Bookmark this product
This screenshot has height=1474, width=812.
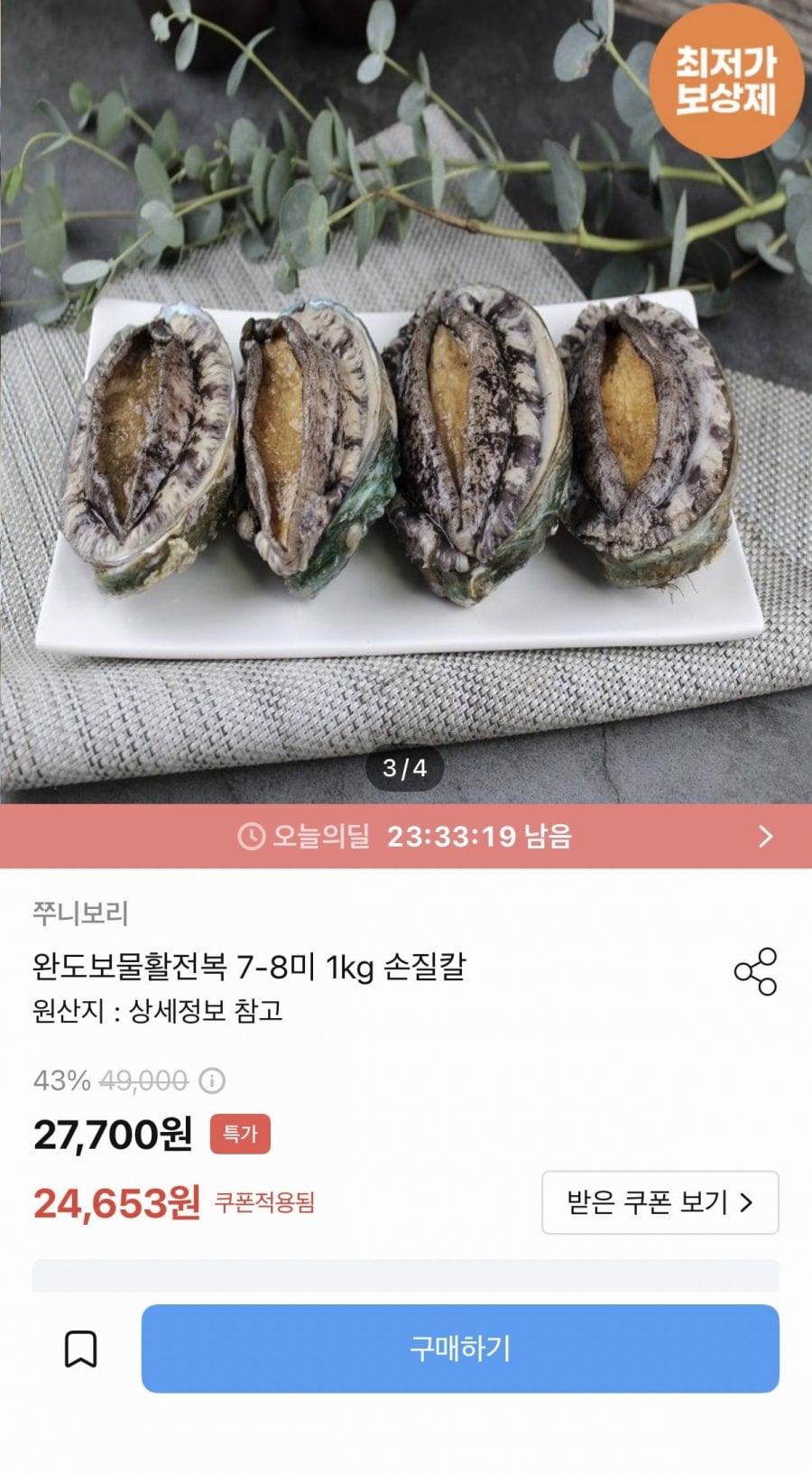pos(81,1349)
